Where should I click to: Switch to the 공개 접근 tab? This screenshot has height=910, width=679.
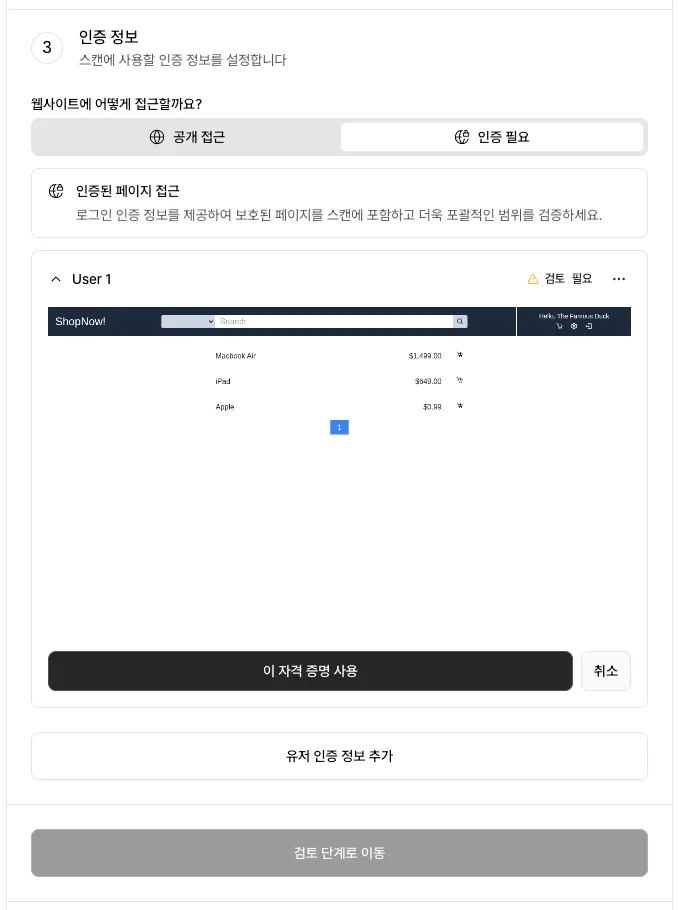(x=187, y=137)
